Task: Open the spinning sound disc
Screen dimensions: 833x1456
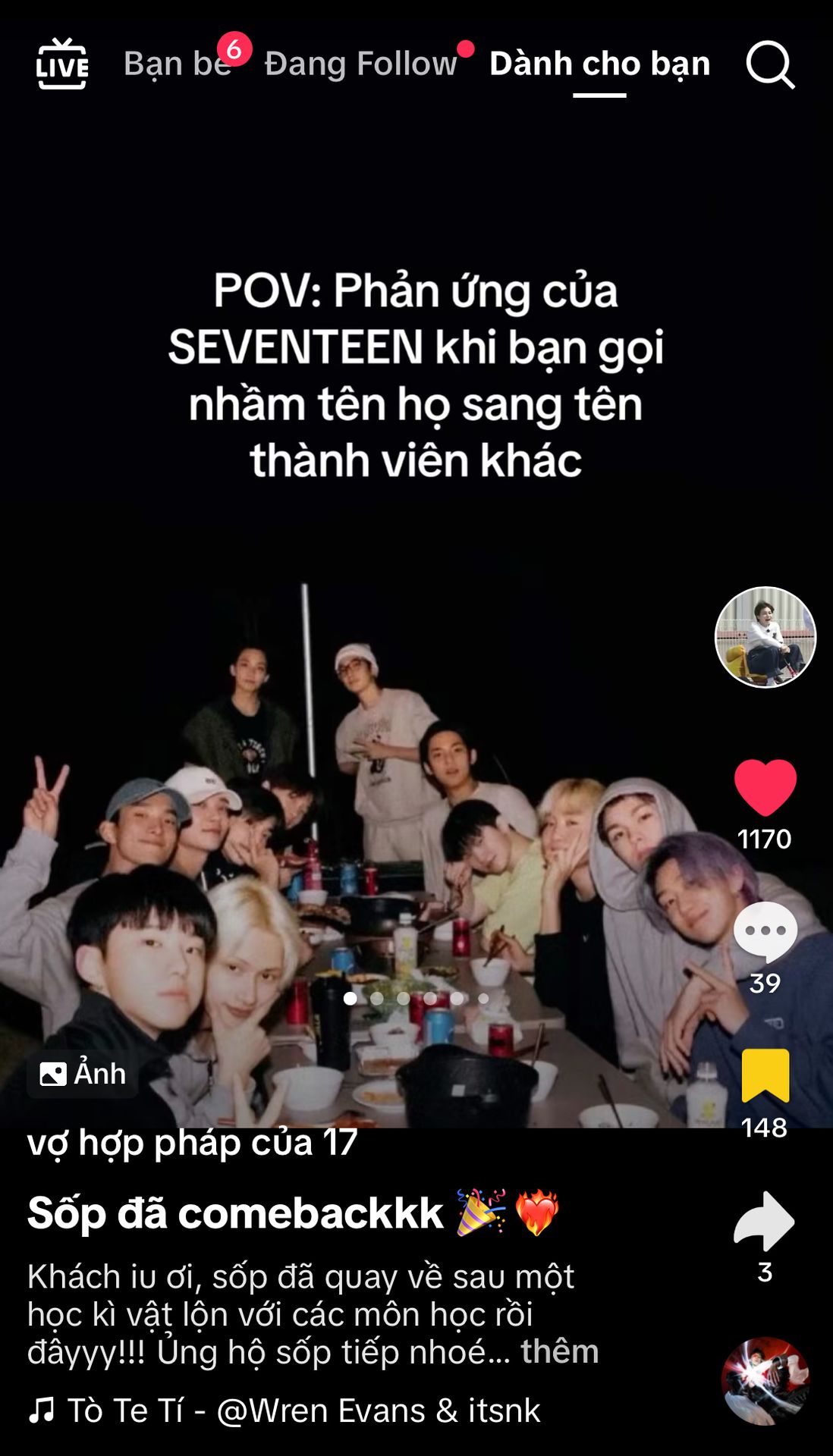Action: tap(765, 1382)
